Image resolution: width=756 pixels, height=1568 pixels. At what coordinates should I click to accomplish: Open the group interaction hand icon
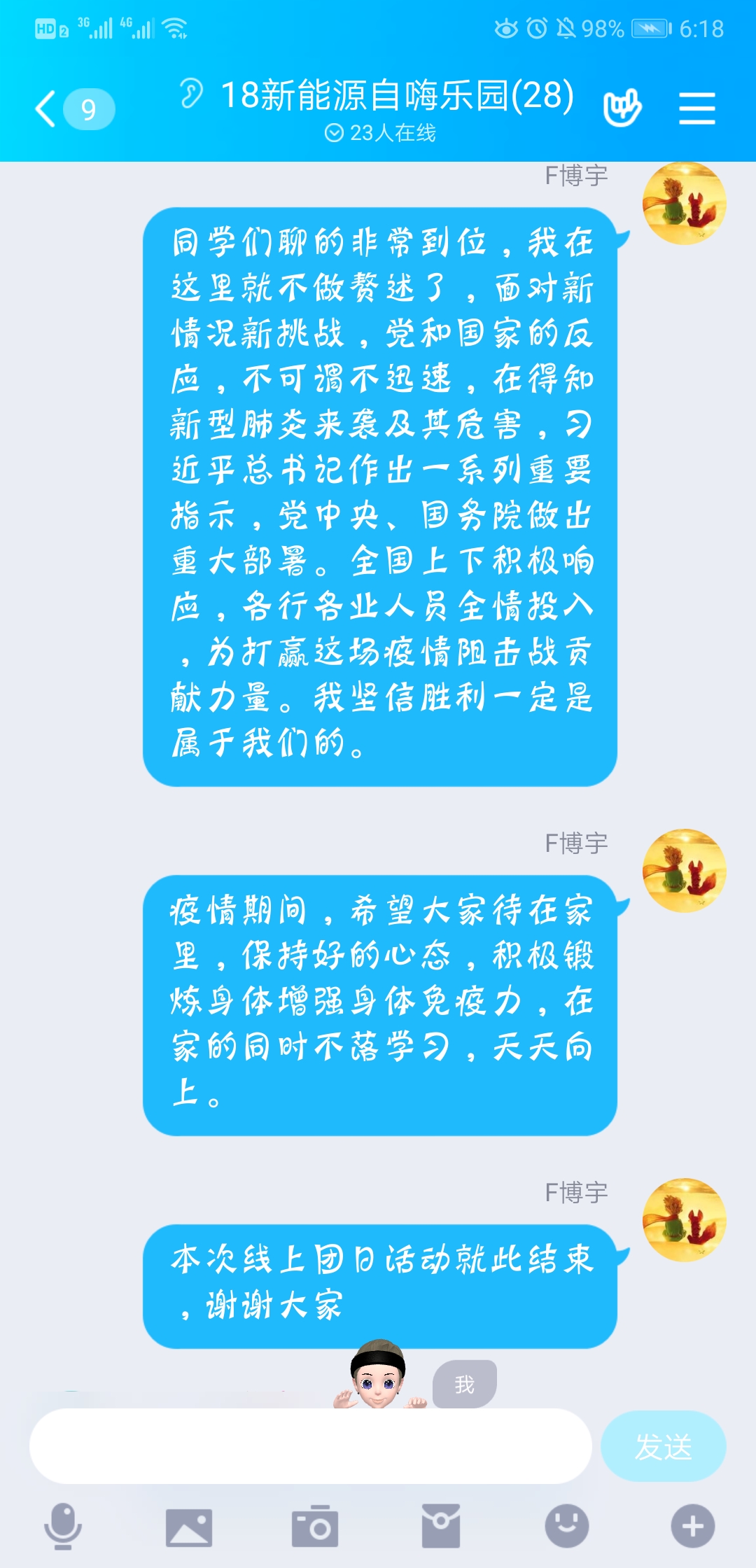[622, 108]
